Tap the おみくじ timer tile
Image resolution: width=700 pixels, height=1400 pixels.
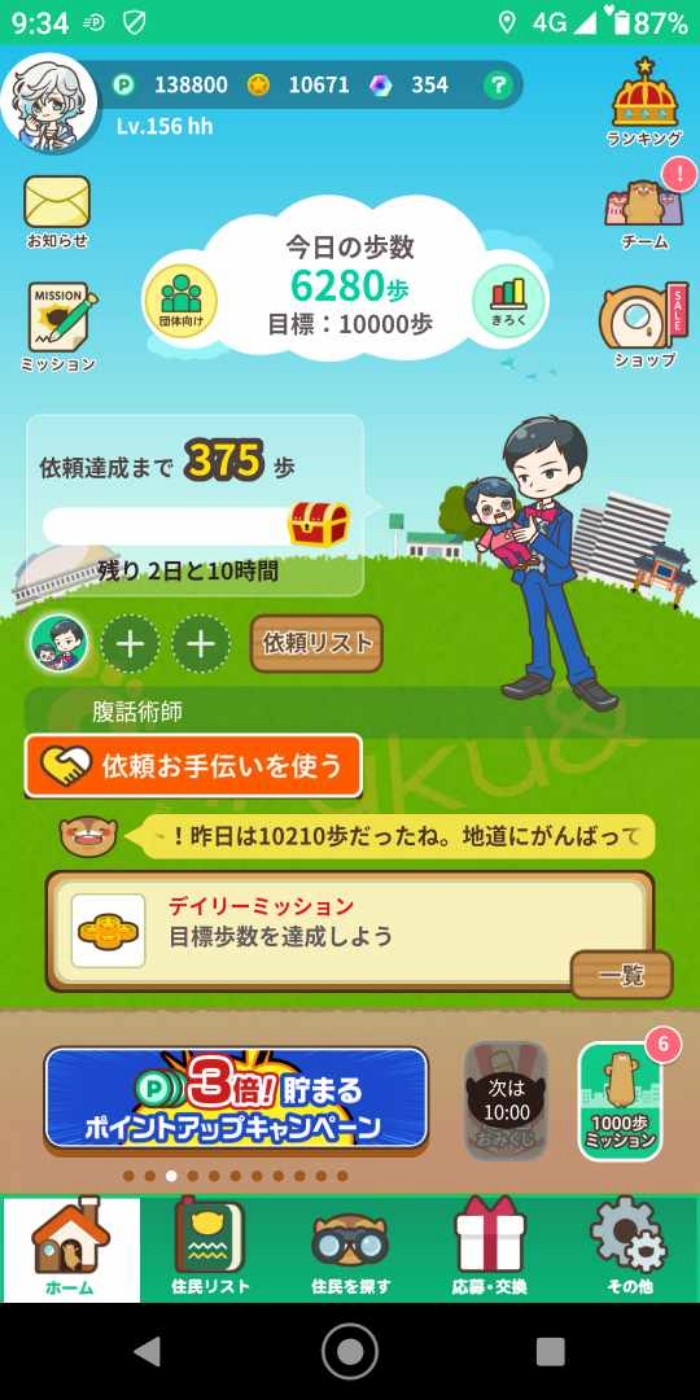506,1100
